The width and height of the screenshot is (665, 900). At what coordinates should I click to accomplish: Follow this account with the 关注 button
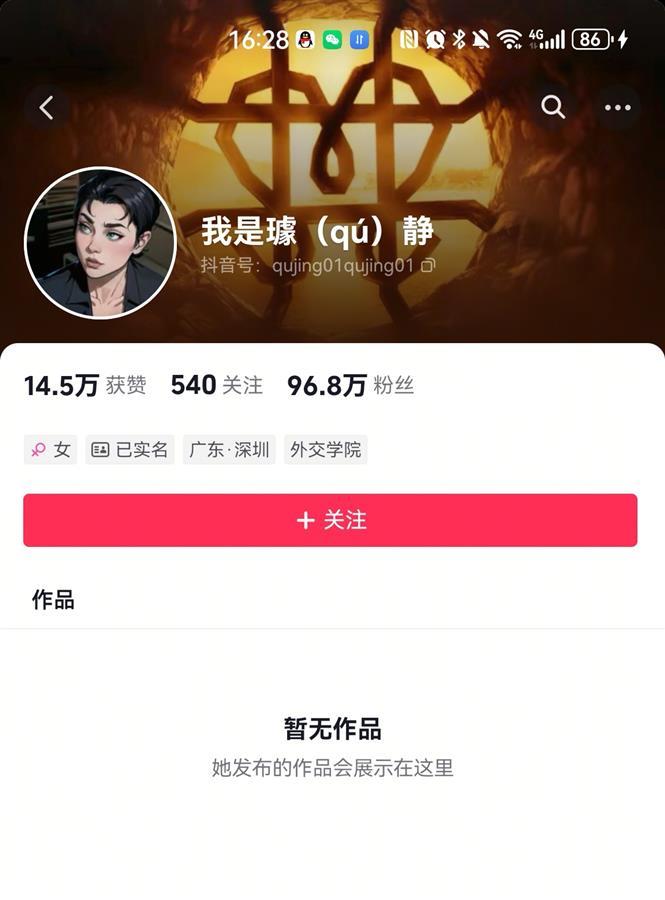click(x=330, y=520)
